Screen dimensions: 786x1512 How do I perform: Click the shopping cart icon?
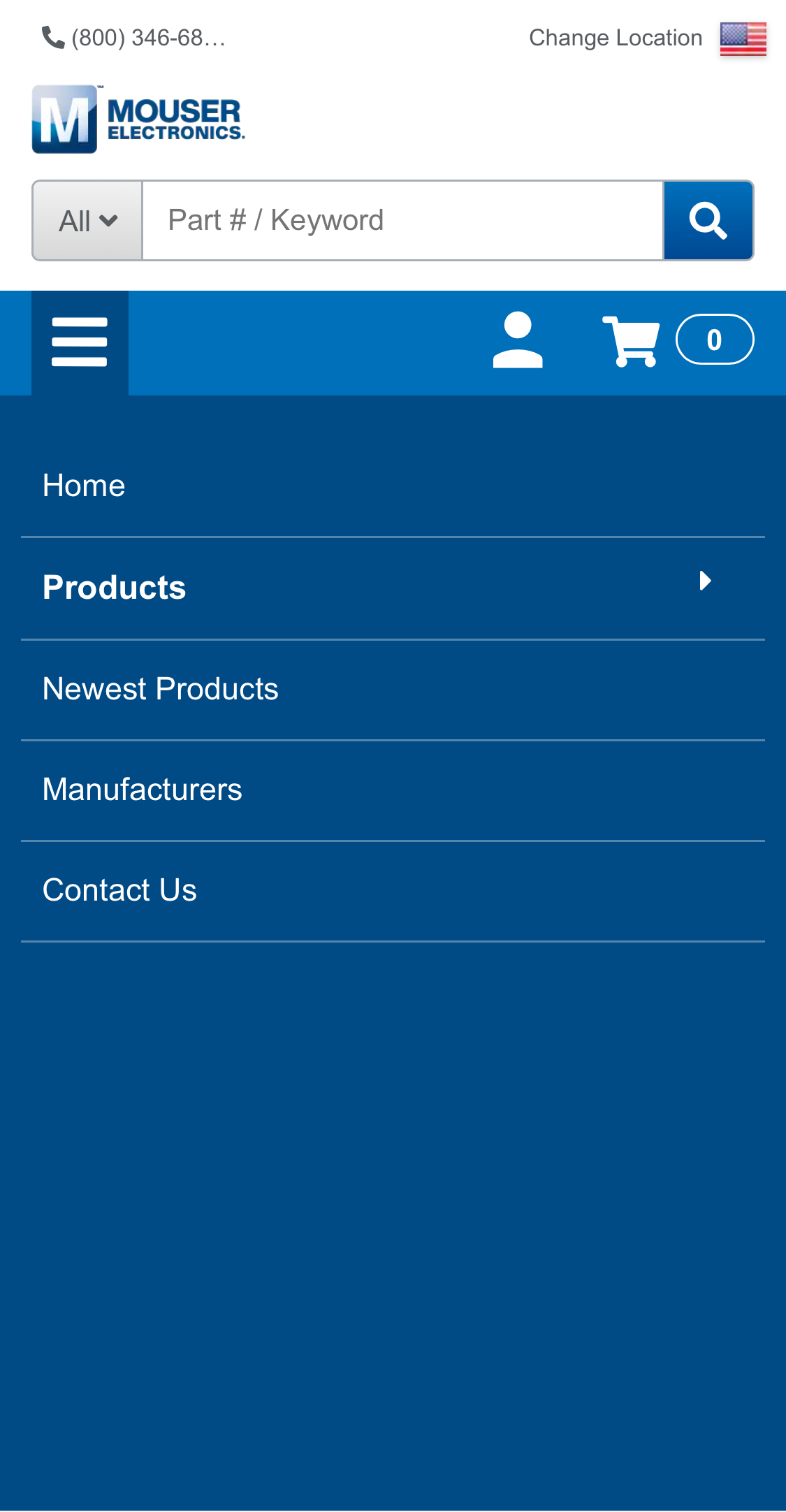coord(629,342)
